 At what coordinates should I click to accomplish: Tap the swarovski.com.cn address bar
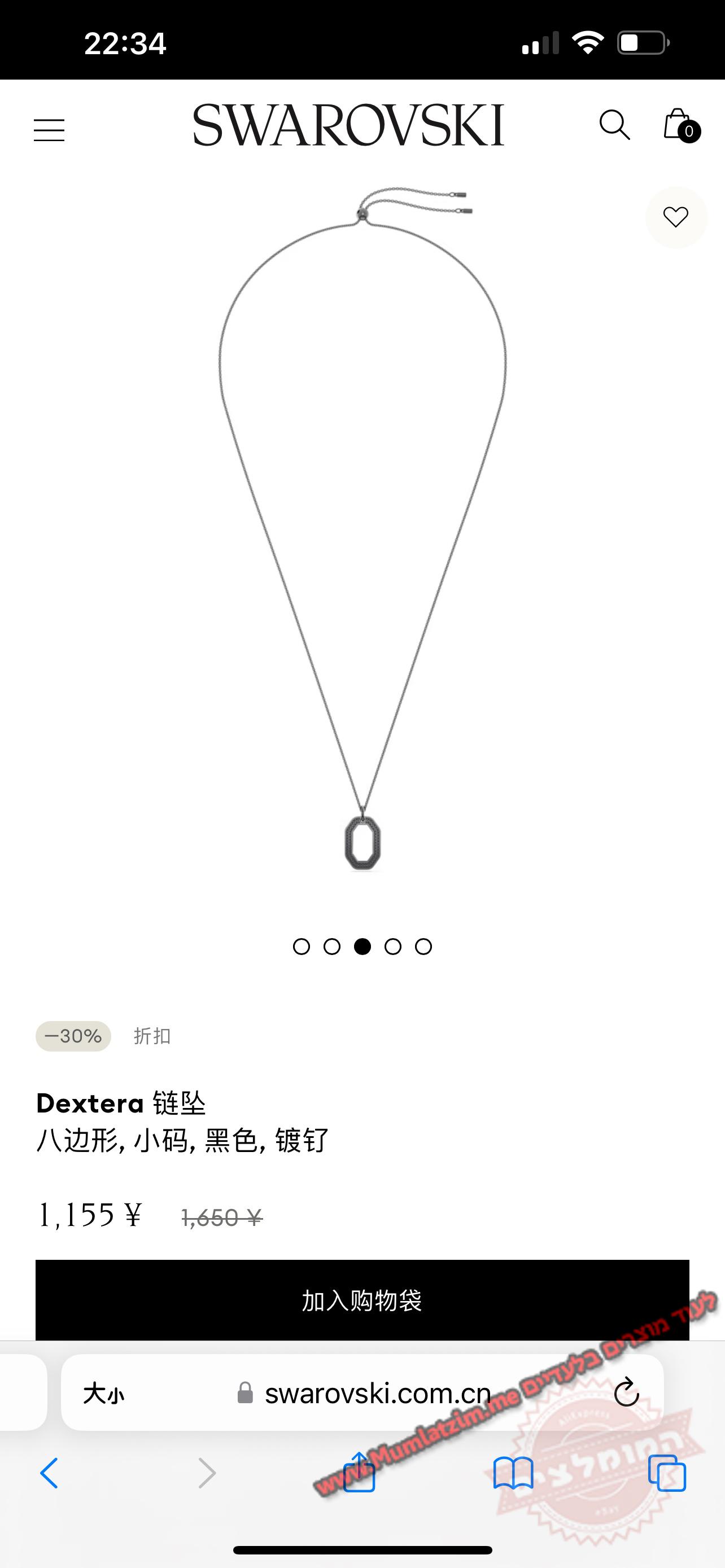point(377,1392)
